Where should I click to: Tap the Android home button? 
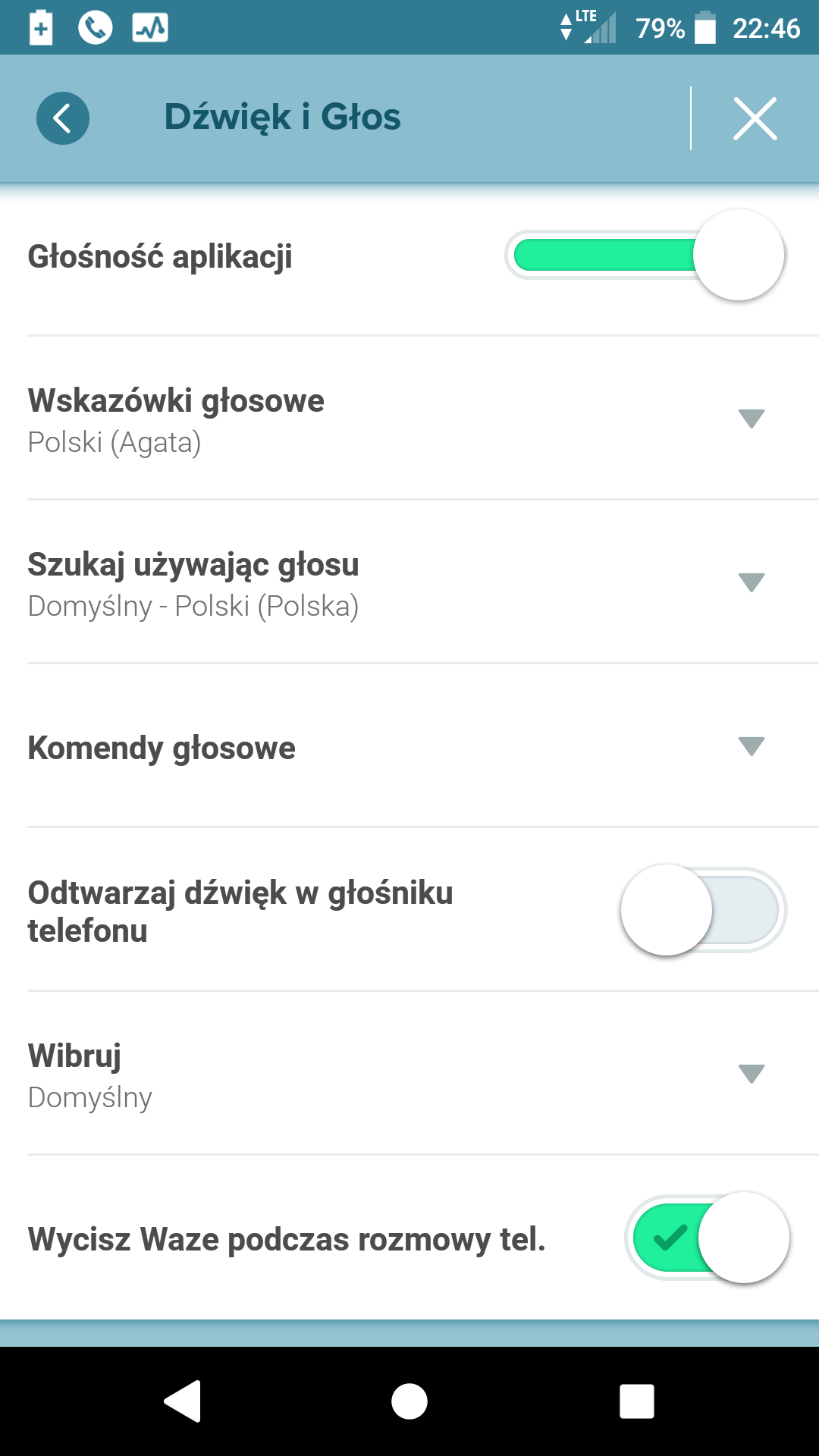pos(409,1403)
